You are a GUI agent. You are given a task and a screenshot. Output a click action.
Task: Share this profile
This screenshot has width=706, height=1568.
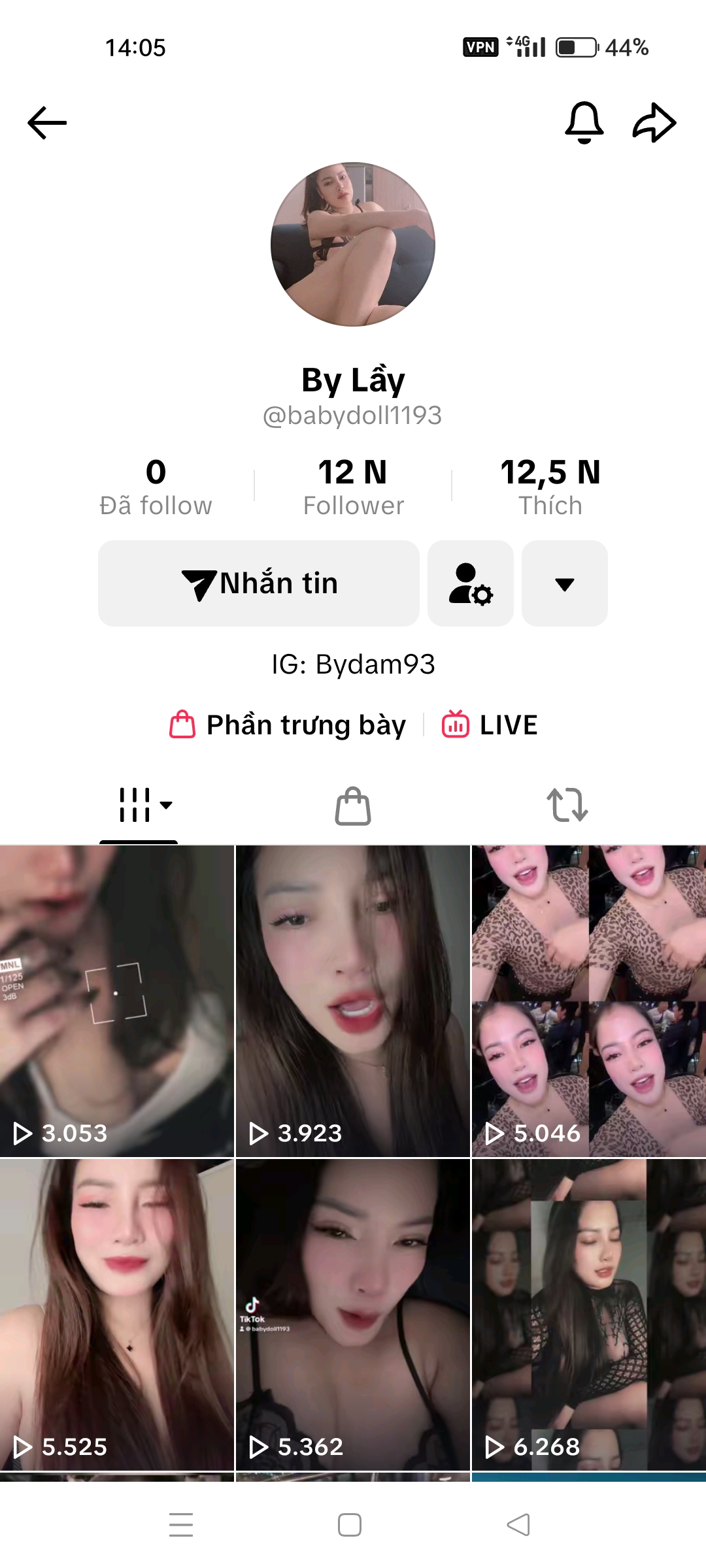(x=654, y=123)
